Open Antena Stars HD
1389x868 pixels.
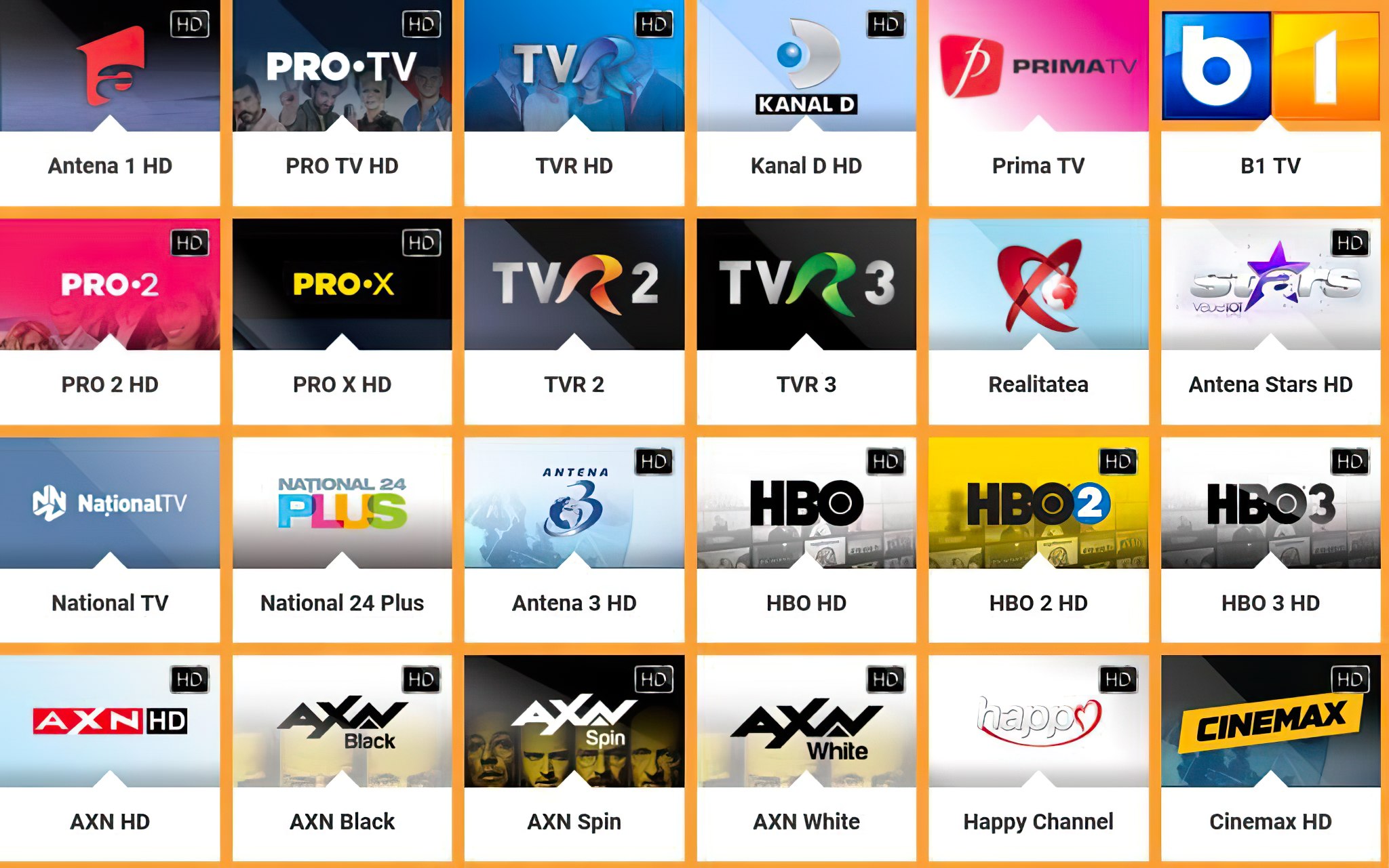point(1270,320)
